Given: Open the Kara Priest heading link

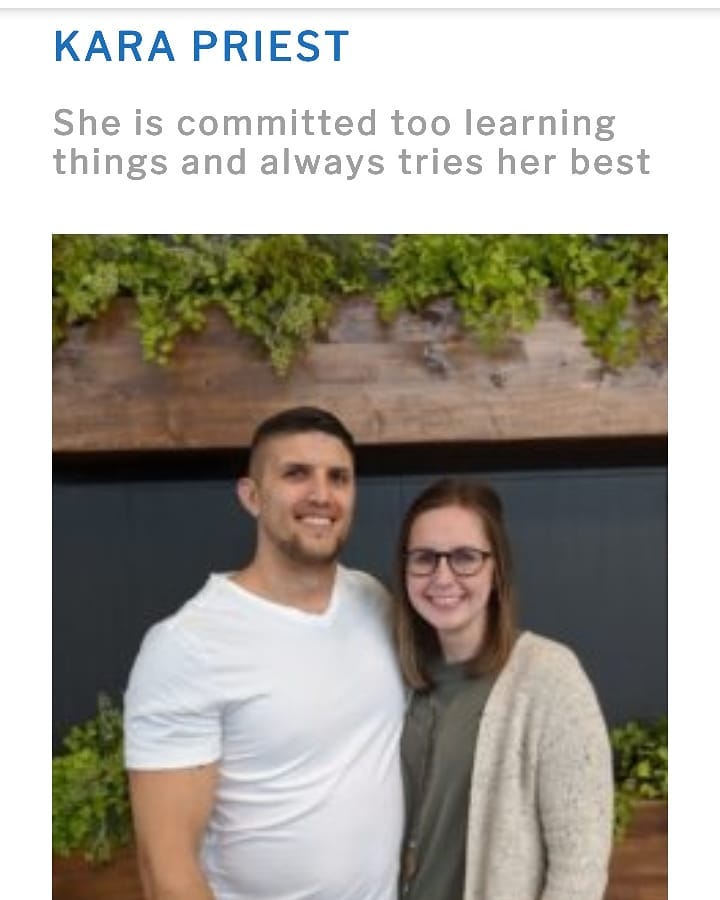Looking at the screenshot, I should (x=201, y=47).
